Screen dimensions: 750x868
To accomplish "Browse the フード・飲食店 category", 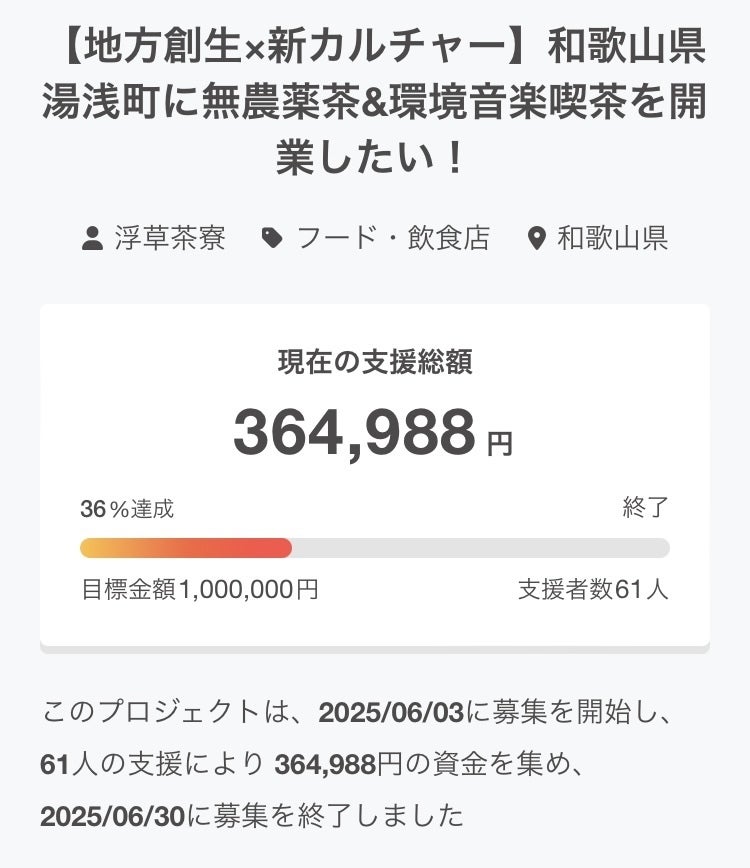I will [x=392, y=238].
